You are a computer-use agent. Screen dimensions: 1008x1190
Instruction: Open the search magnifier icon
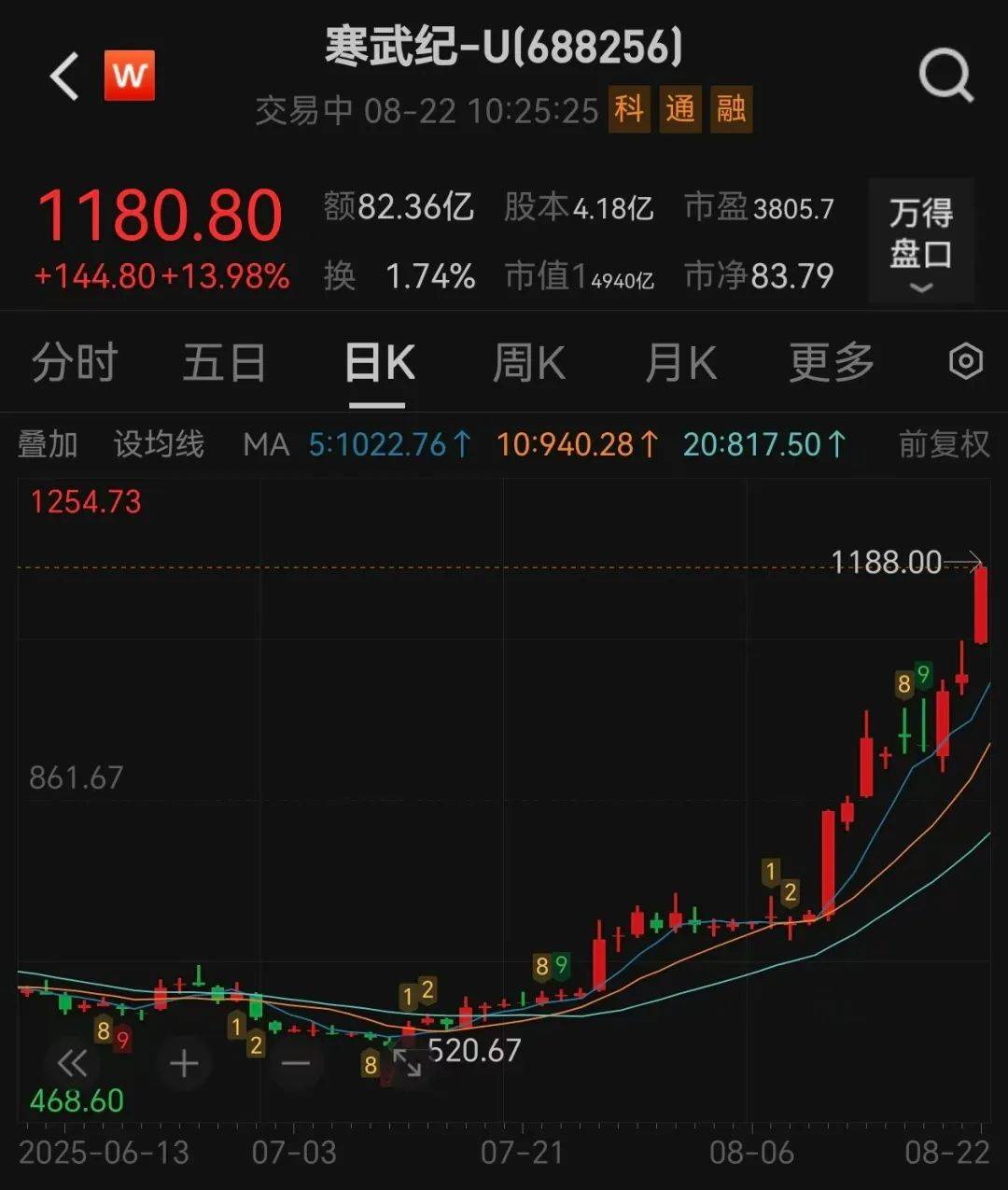pyautogui.click(x=945, y=76)
